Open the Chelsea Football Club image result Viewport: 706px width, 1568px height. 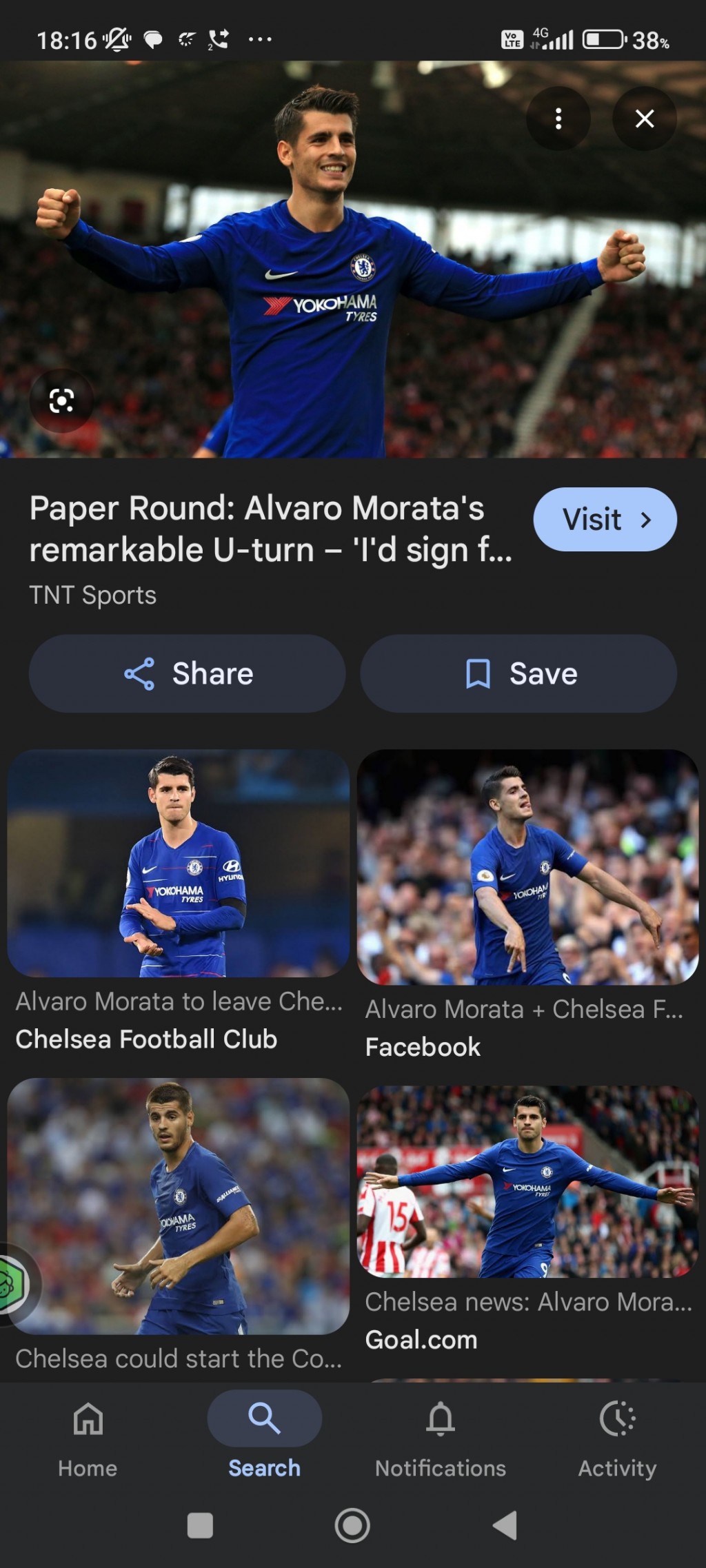[x=179, y=864]
